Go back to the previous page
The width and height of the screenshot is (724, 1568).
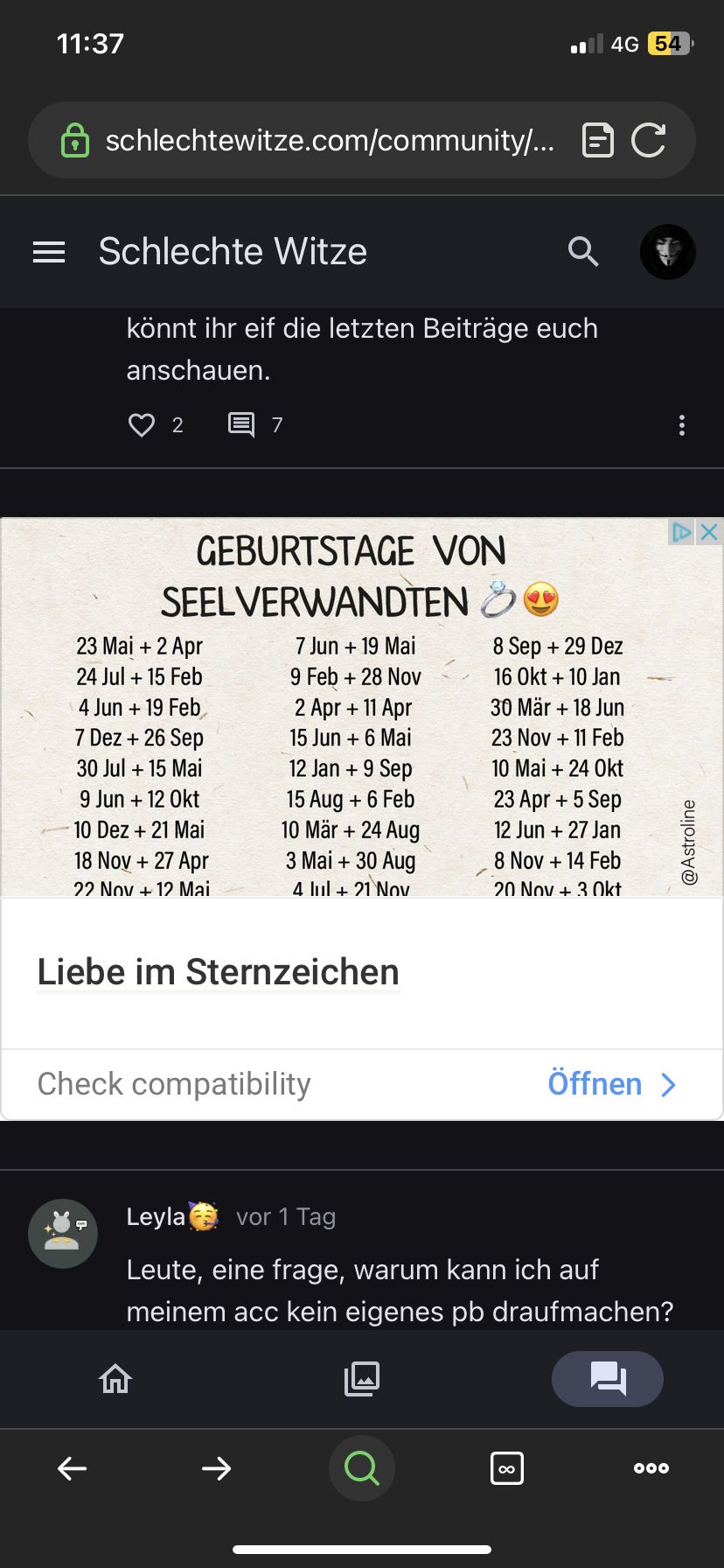(72, 1467)
